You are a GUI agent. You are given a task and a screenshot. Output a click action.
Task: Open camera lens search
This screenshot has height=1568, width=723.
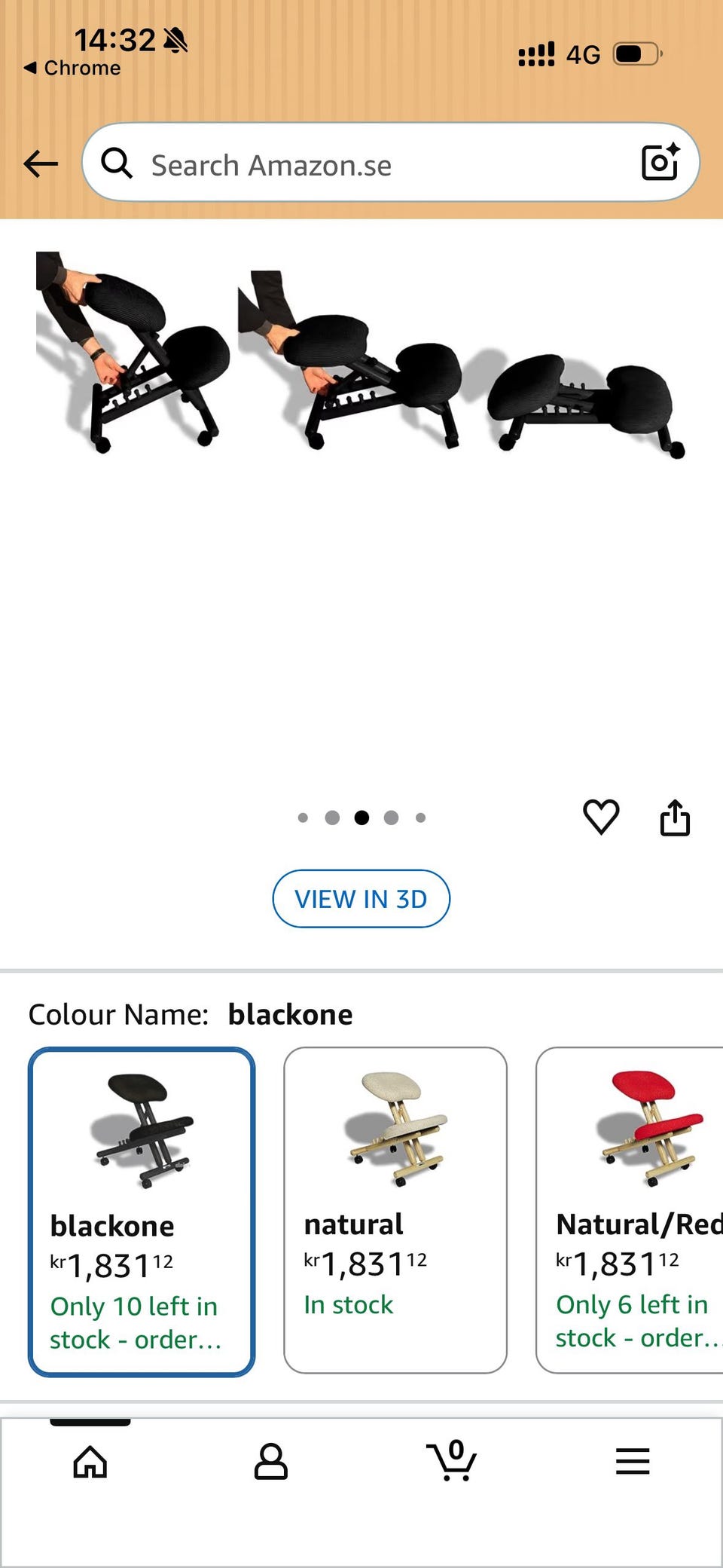[660, 162]
